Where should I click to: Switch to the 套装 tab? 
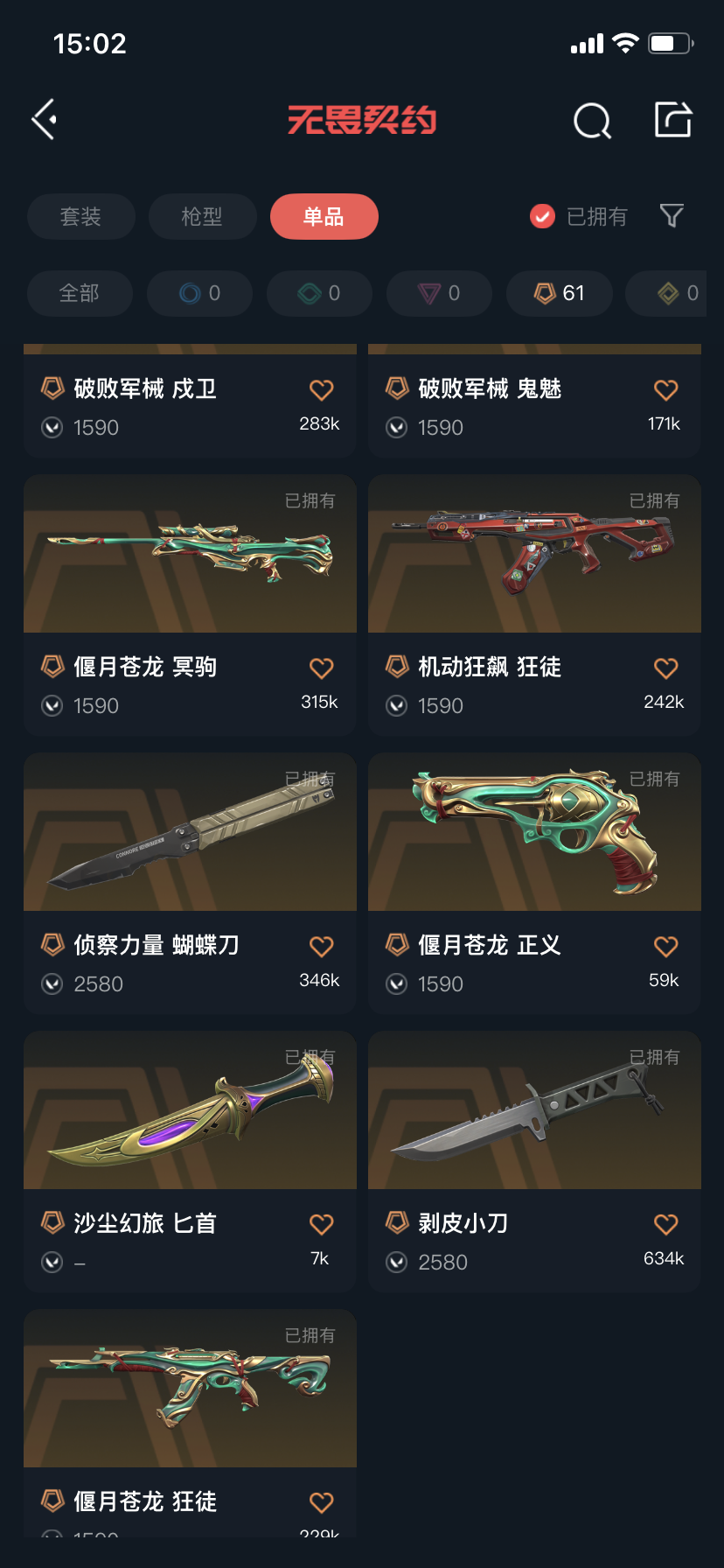click(x=80, y=216)
